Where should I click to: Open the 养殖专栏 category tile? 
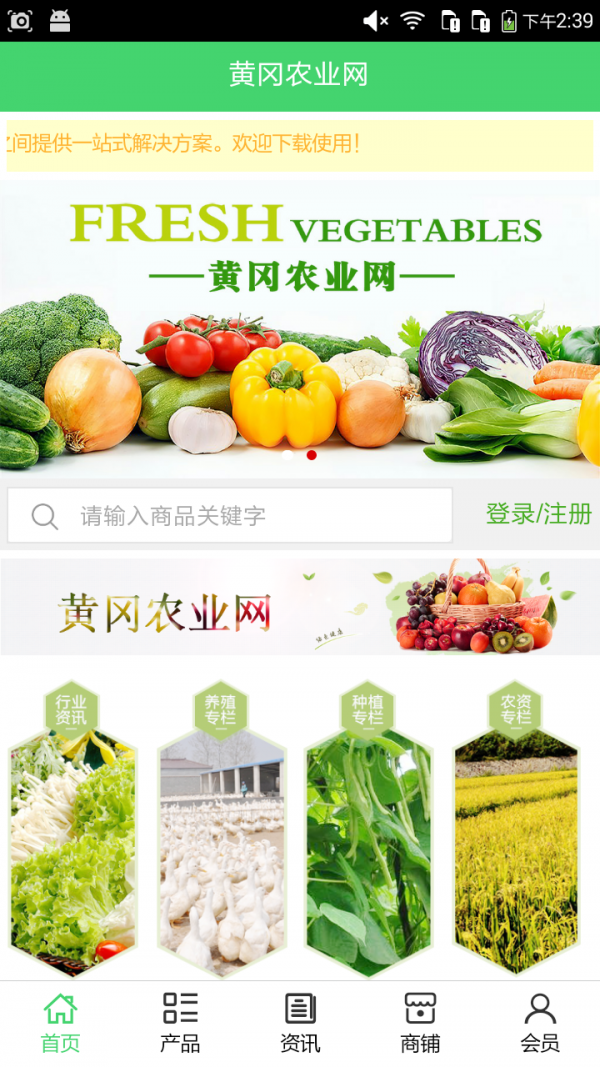tap(220, 830)
